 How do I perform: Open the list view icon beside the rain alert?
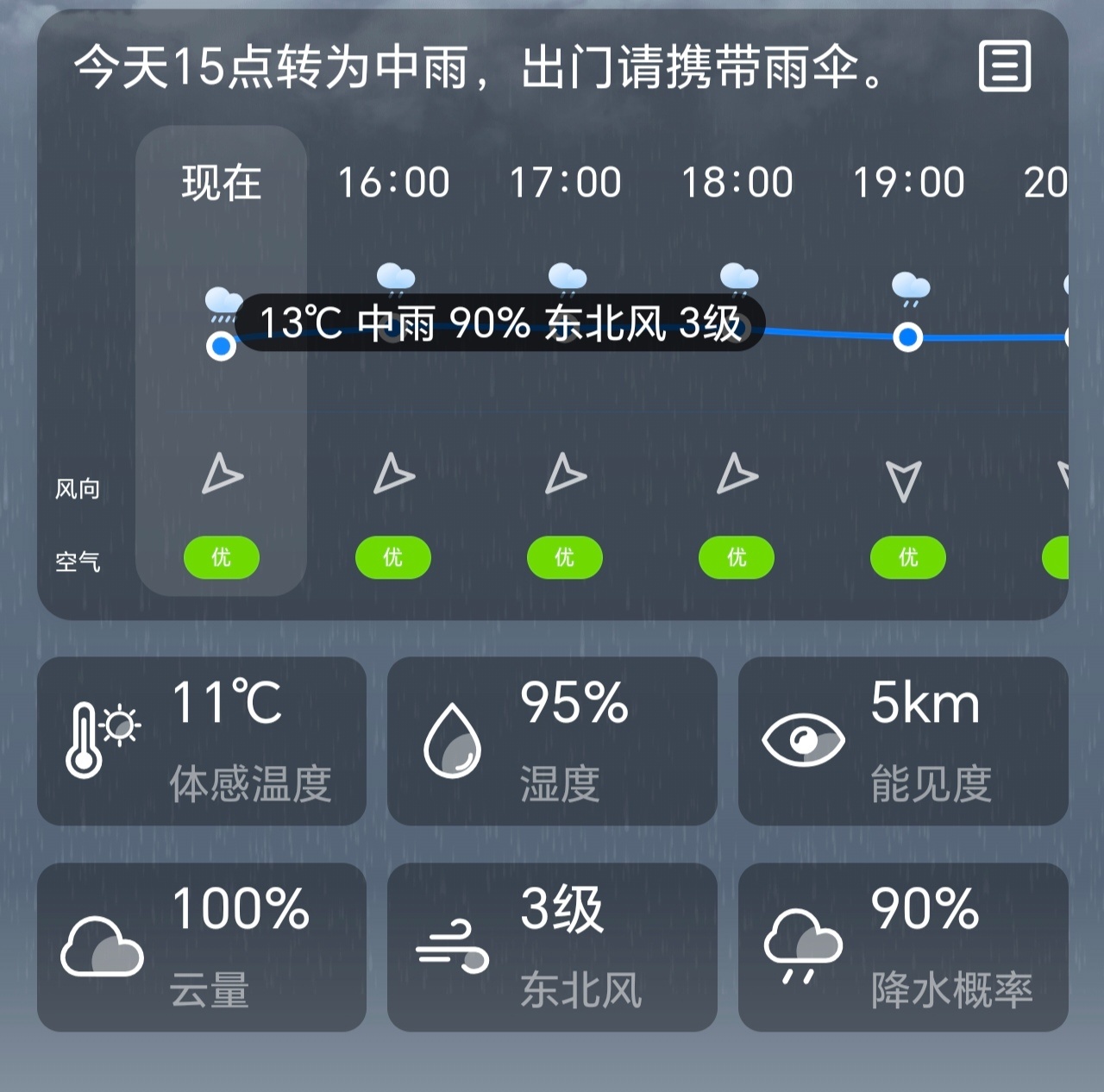pos(1005,66)
